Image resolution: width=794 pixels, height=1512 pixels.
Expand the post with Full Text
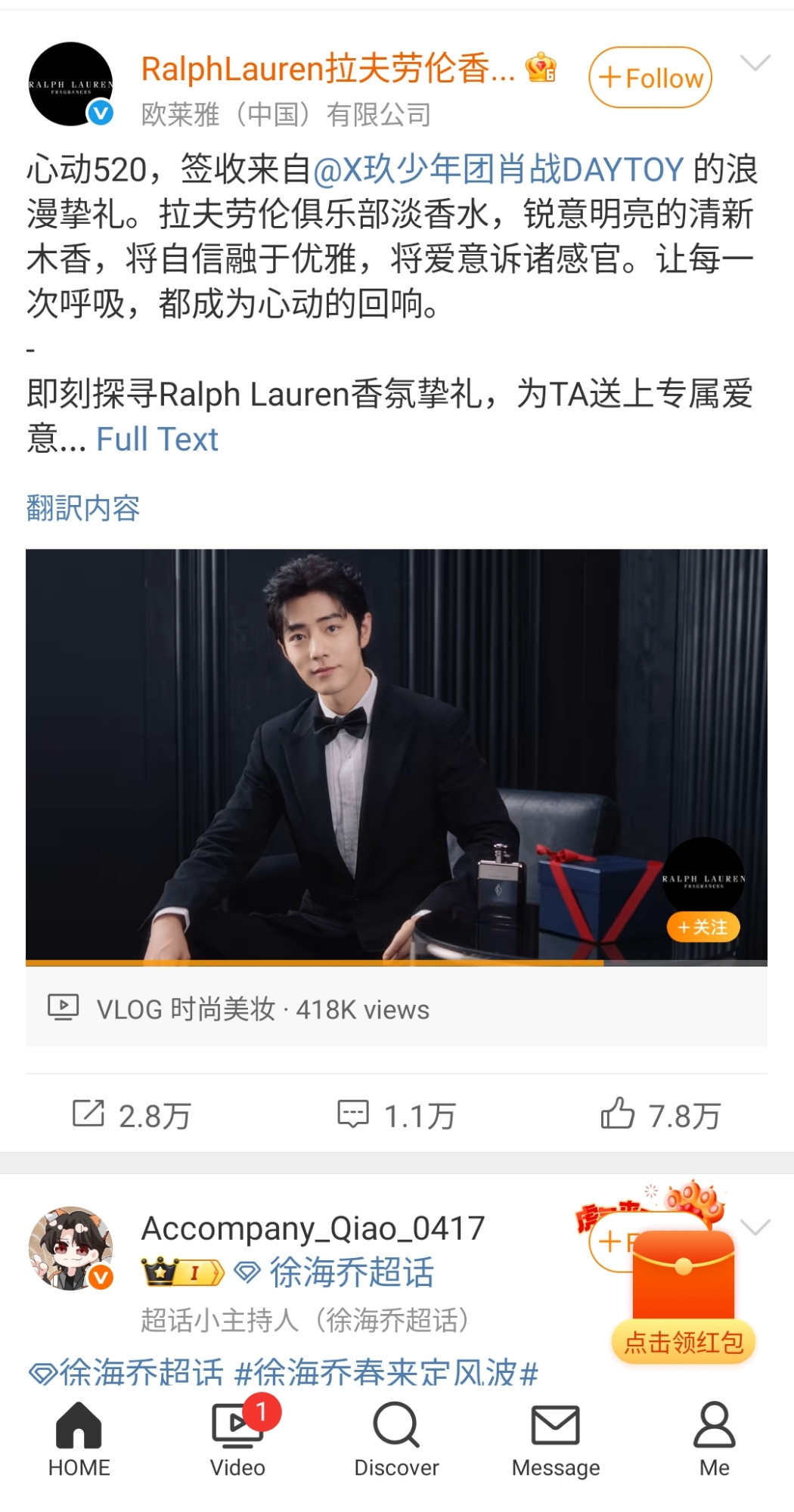(157, 439)
